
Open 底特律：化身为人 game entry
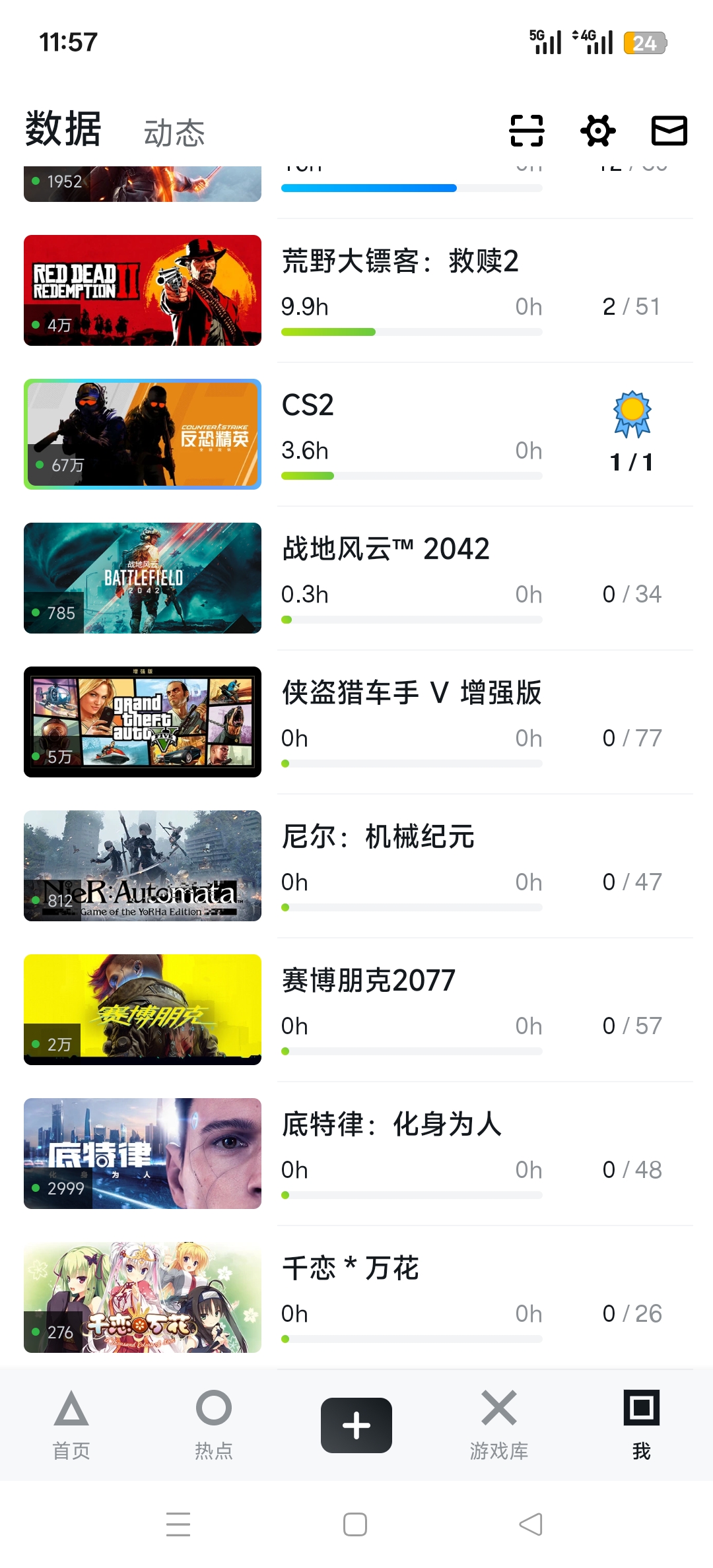[391, 1125]
